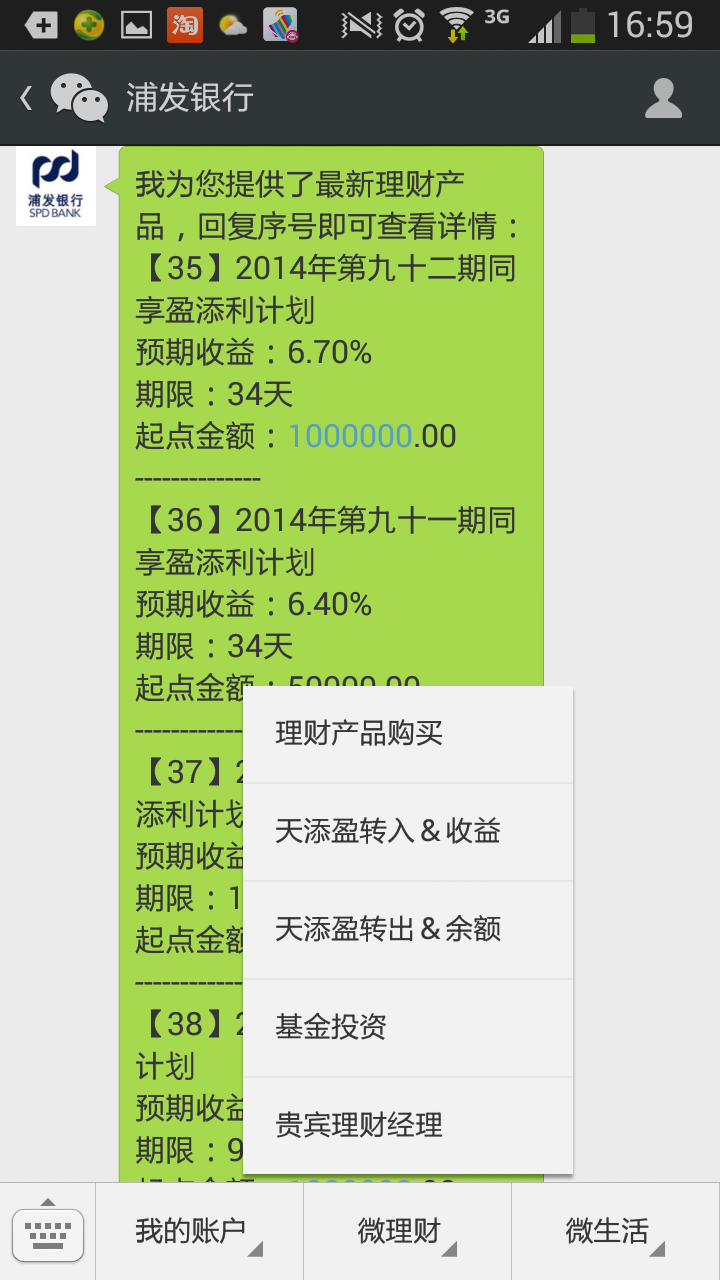720x1280 pixels.
Task: Expand the 我的账户 bottom menu
Action: (x=199, y=1232)
